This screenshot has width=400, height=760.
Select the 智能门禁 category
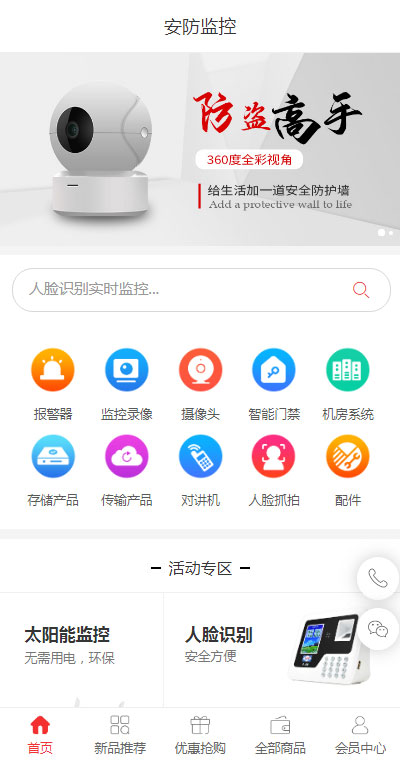[x=274, y=384]
